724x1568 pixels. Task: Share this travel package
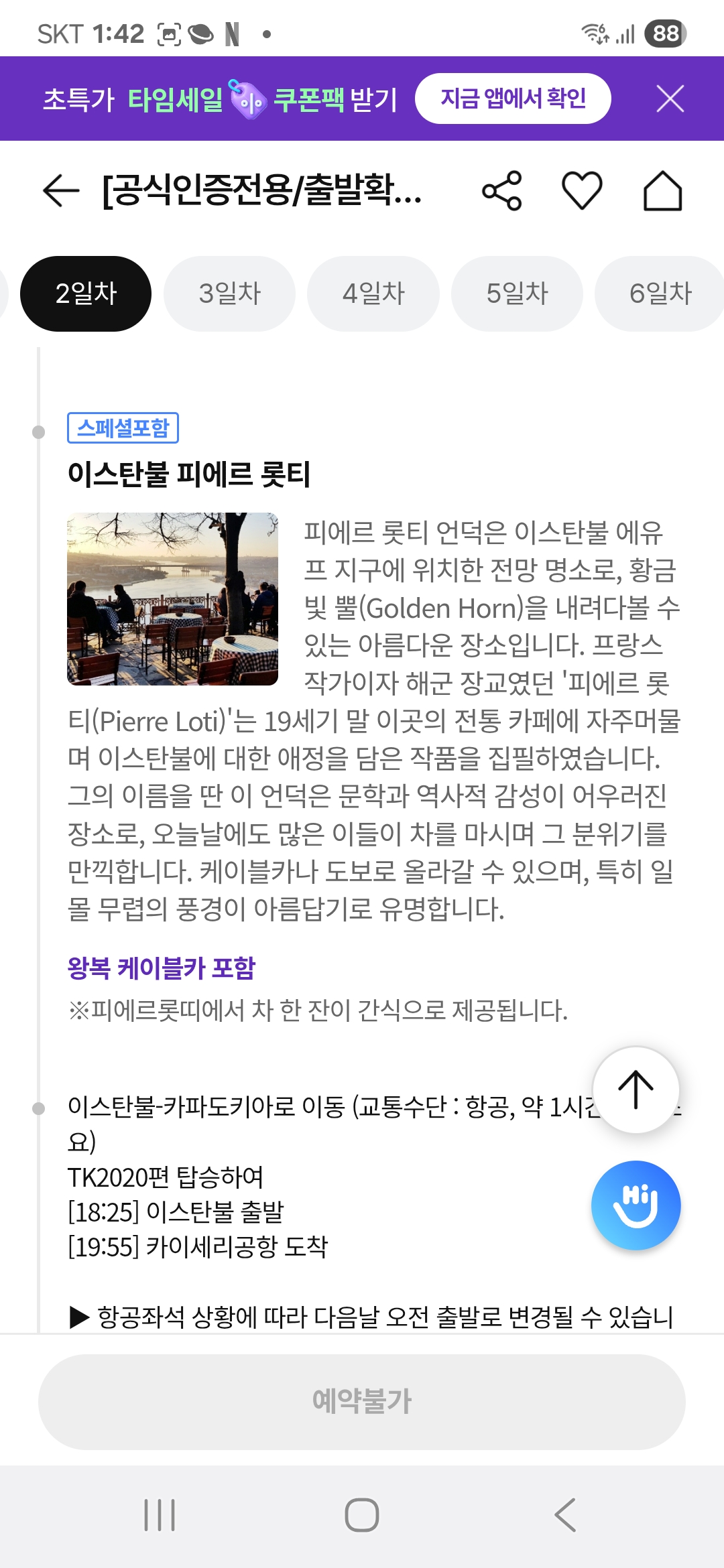pos(502,191)
